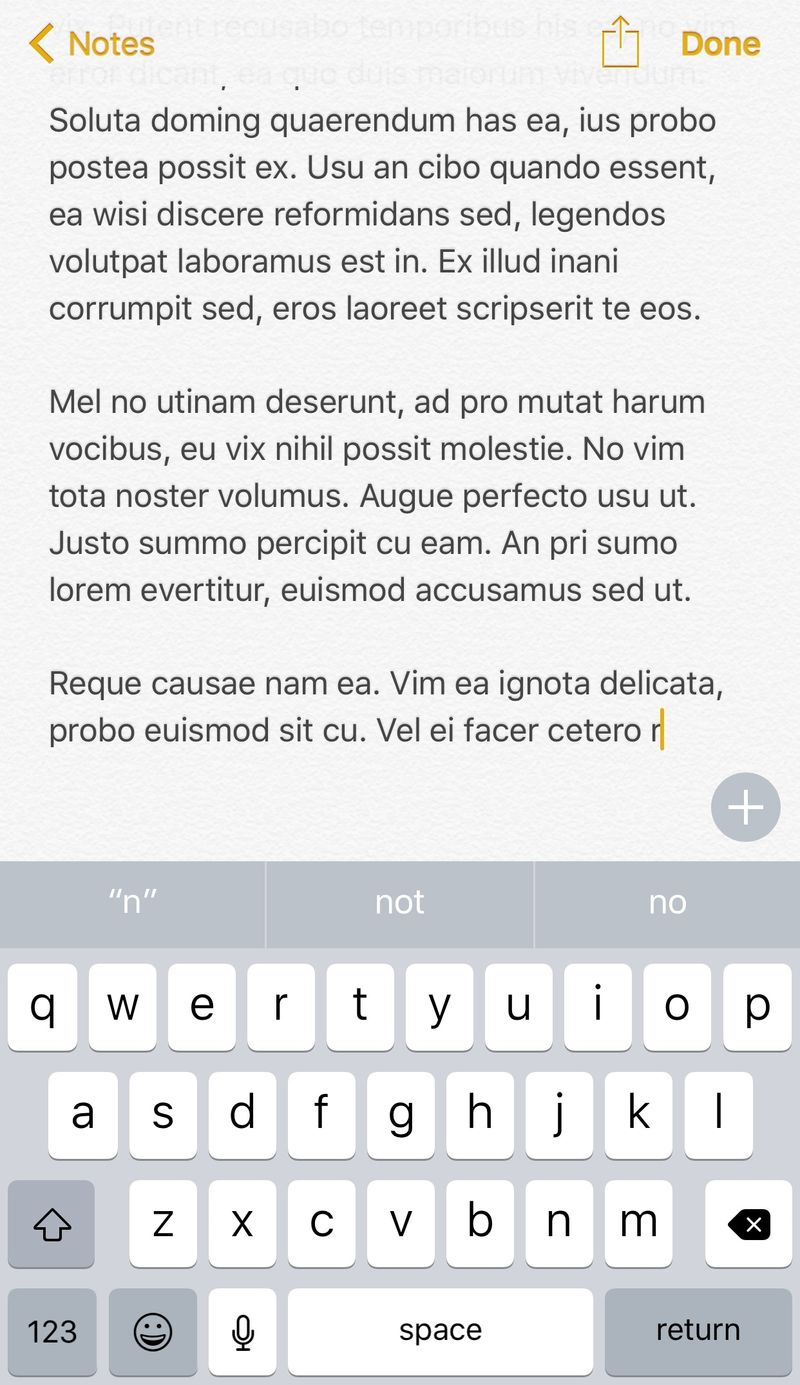Tap the space bar
The image size is (800, 1385).
[440, 1332]
